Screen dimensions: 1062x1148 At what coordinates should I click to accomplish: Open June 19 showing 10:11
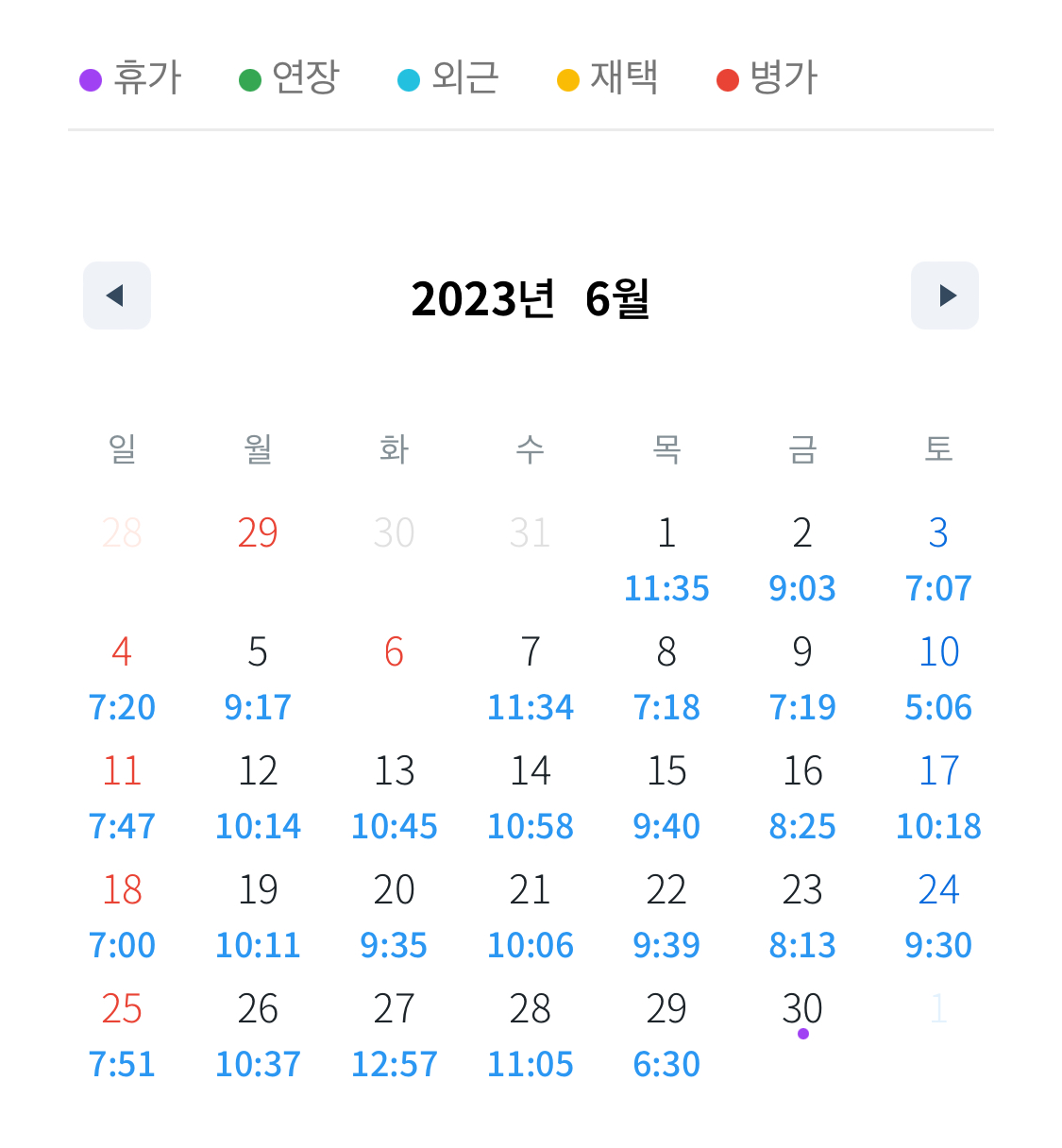coord(258,914)
